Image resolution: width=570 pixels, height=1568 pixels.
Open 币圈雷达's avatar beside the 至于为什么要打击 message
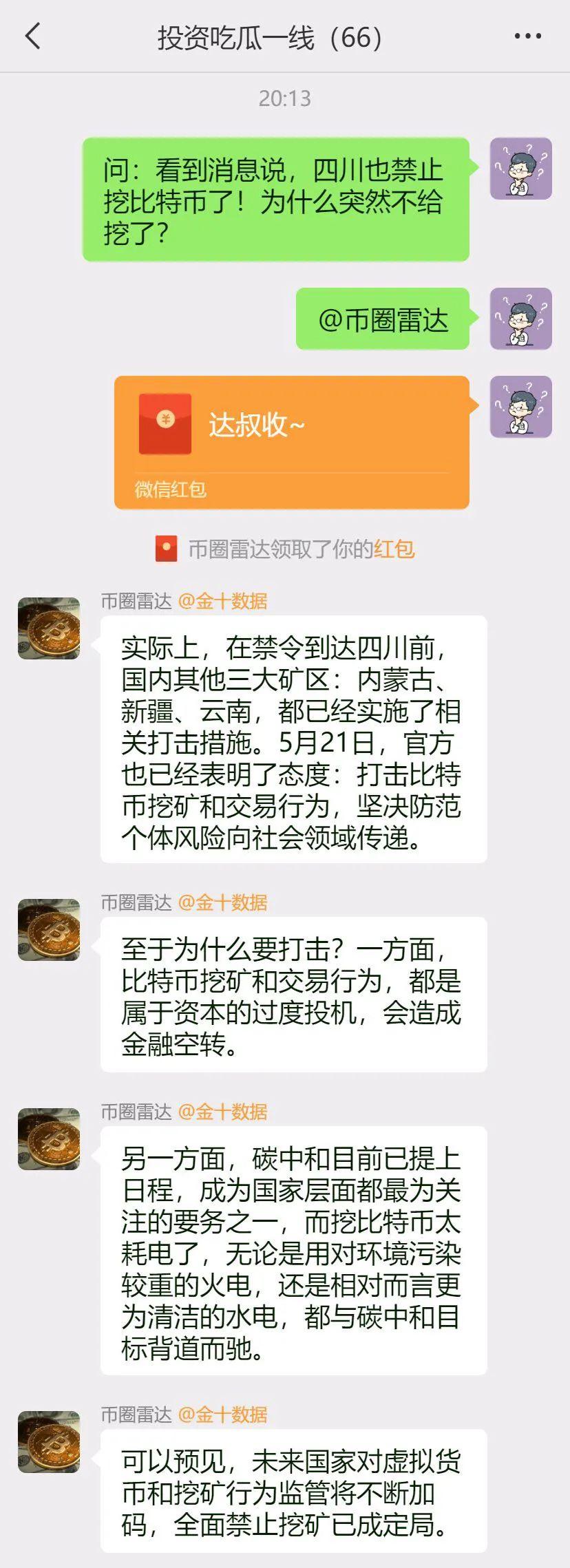pos(49,930)
